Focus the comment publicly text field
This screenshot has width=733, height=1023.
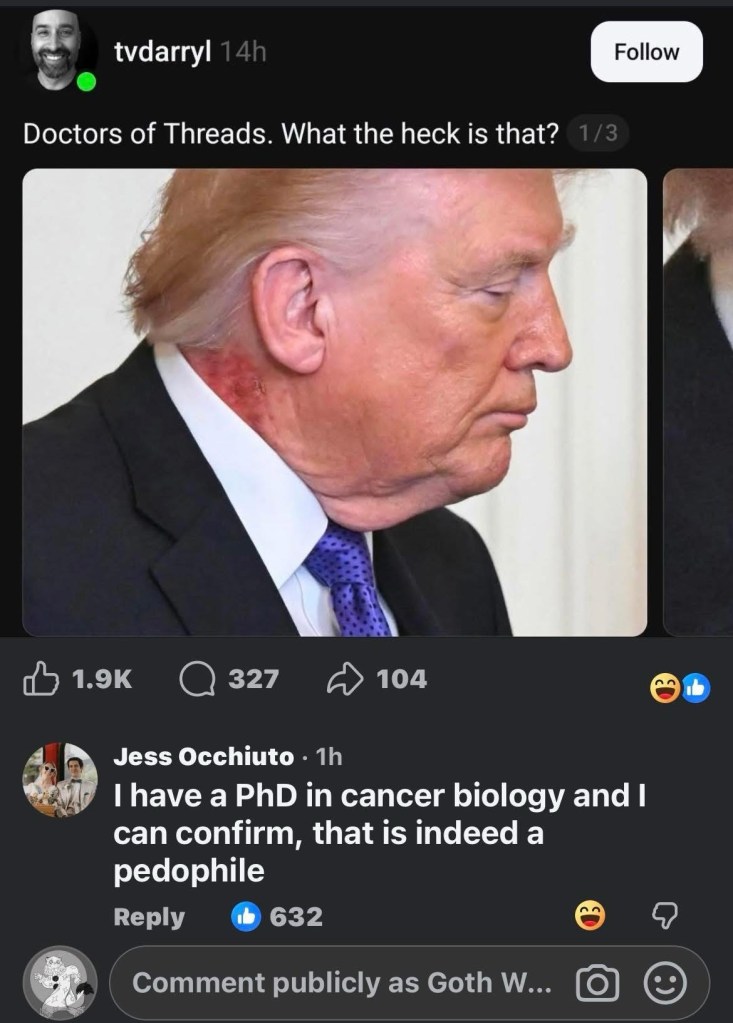point(340,984)
